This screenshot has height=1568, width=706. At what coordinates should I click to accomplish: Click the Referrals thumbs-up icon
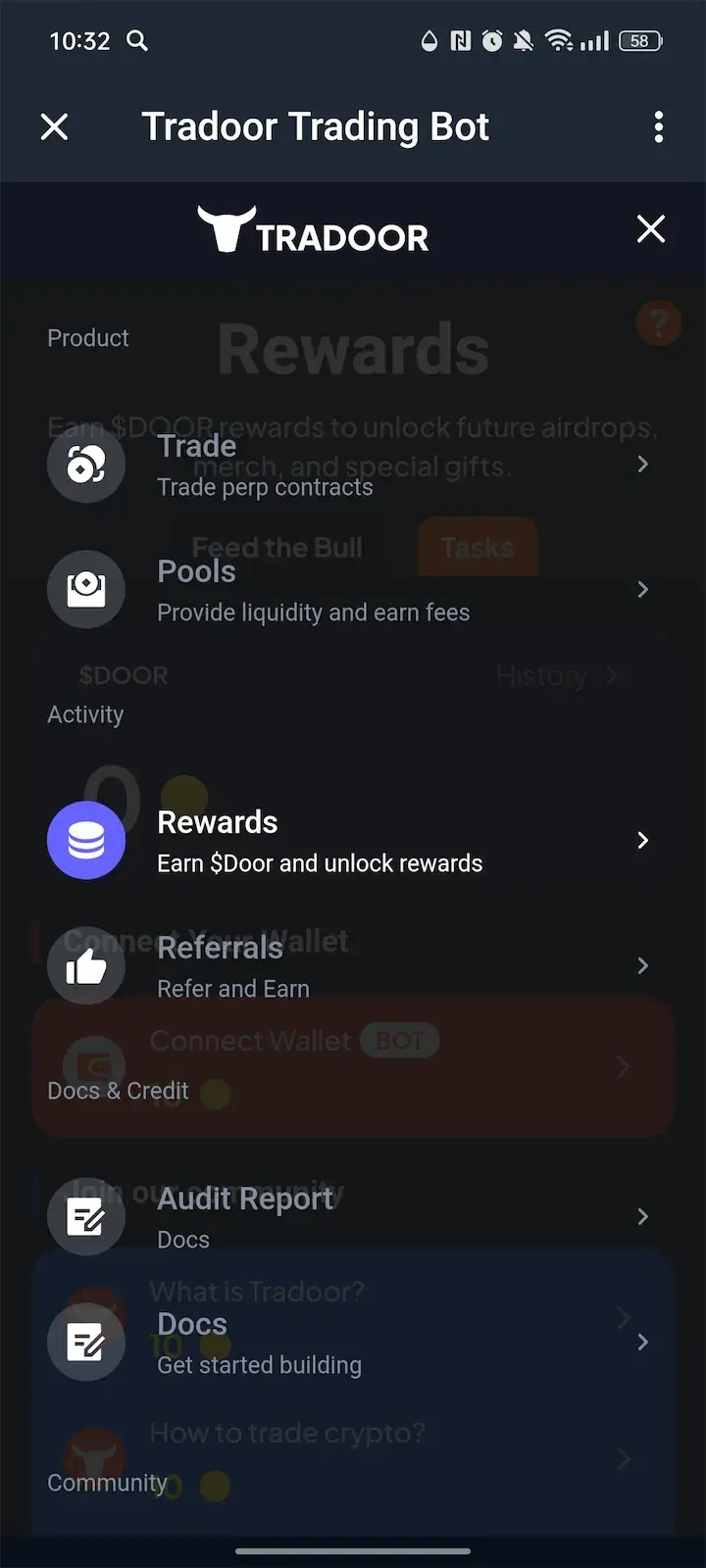[x=86, y=965]
